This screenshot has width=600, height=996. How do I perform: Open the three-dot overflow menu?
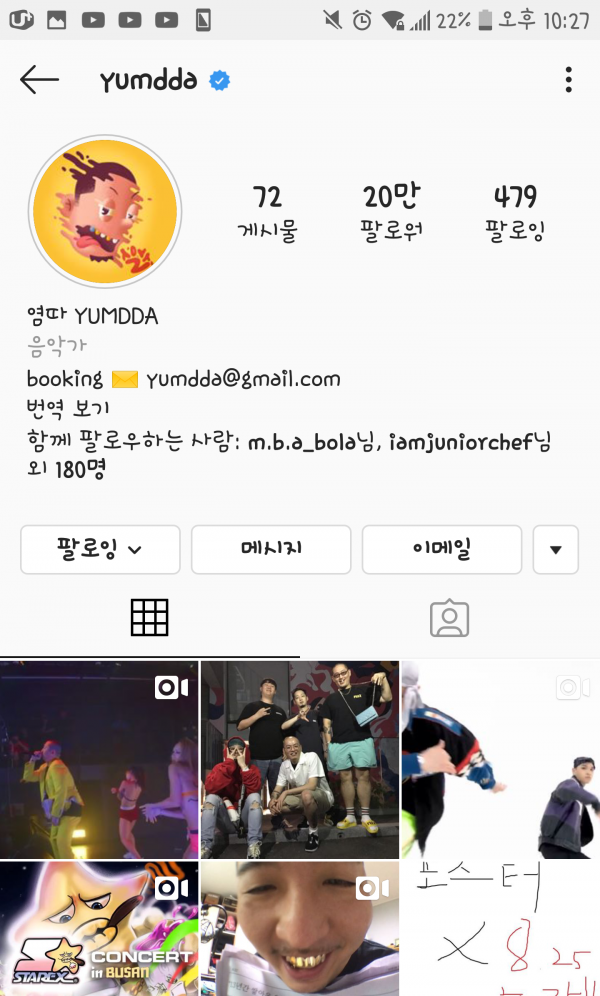coord(568,80)
